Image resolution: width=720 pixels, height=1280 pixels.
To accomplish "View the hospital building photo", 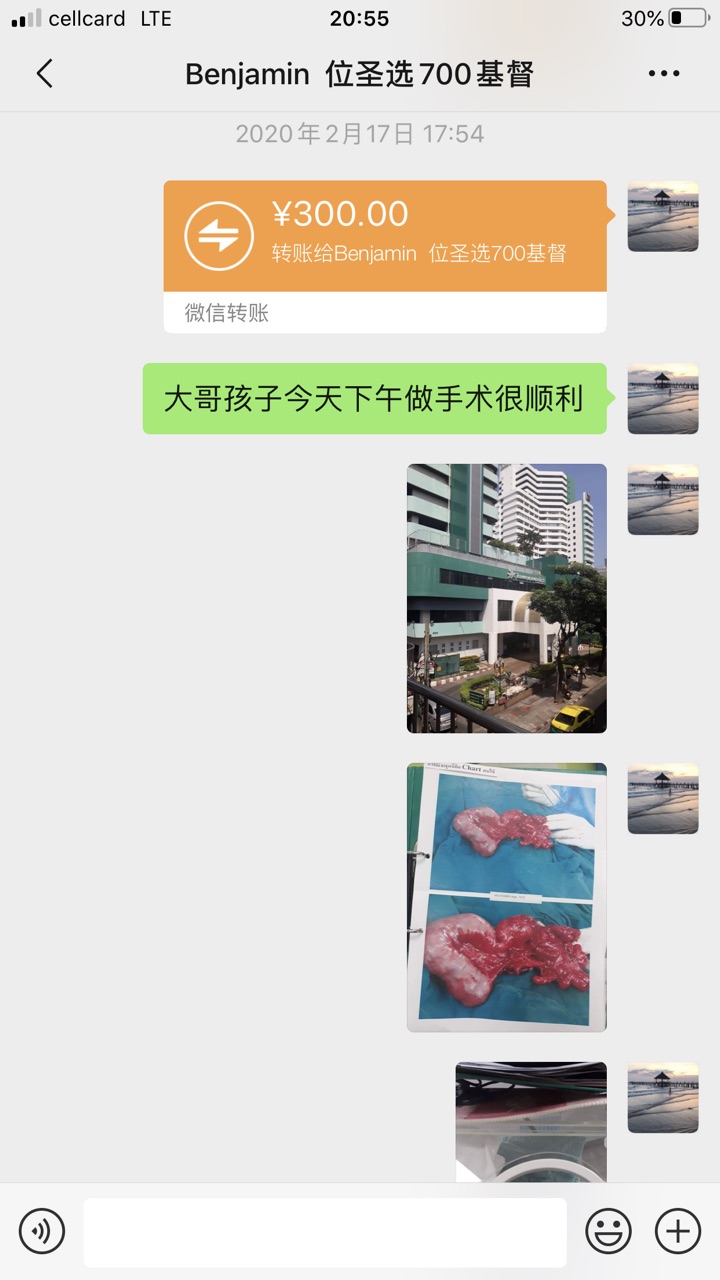I will (506, 598).
